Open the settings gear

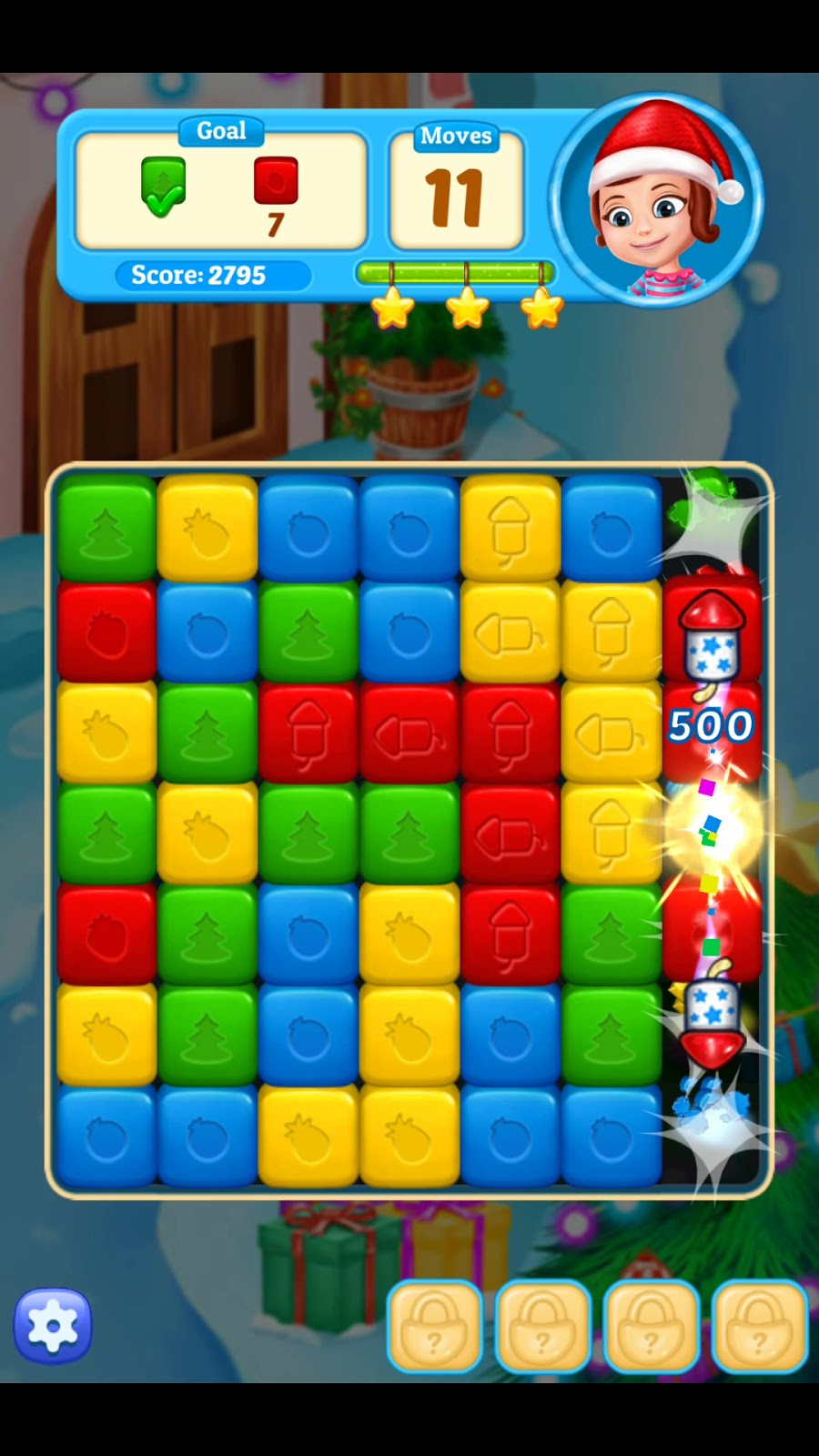[53, 1326]
